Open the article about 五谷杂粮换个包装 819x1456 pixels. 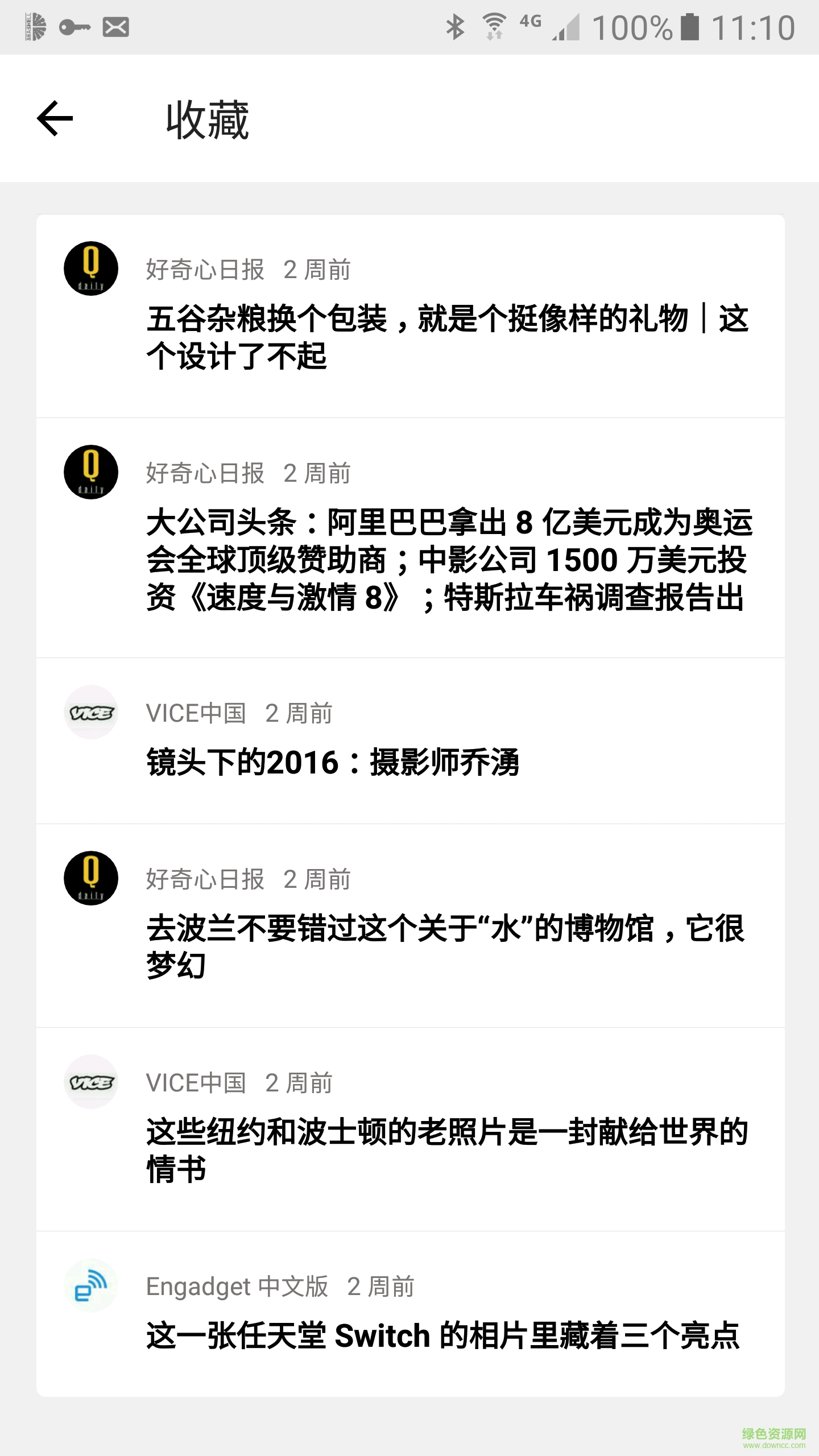click(x=447, y=337)
